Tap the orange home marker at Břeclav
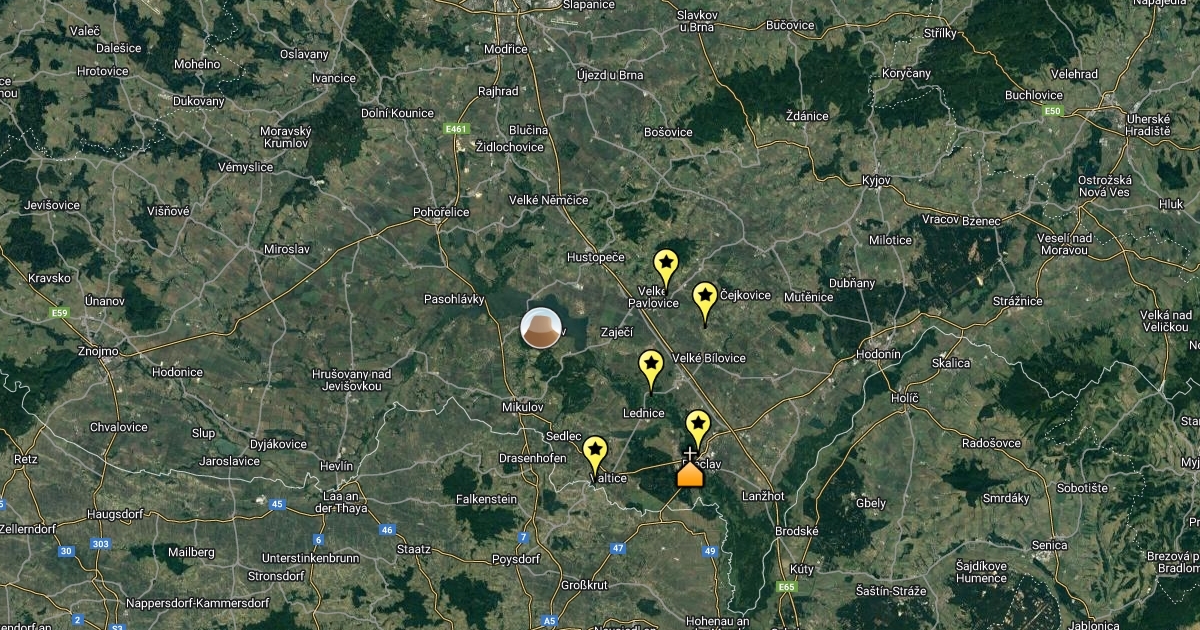Image resolution: width=1200 pixels, height=630 pixels. 690,473
